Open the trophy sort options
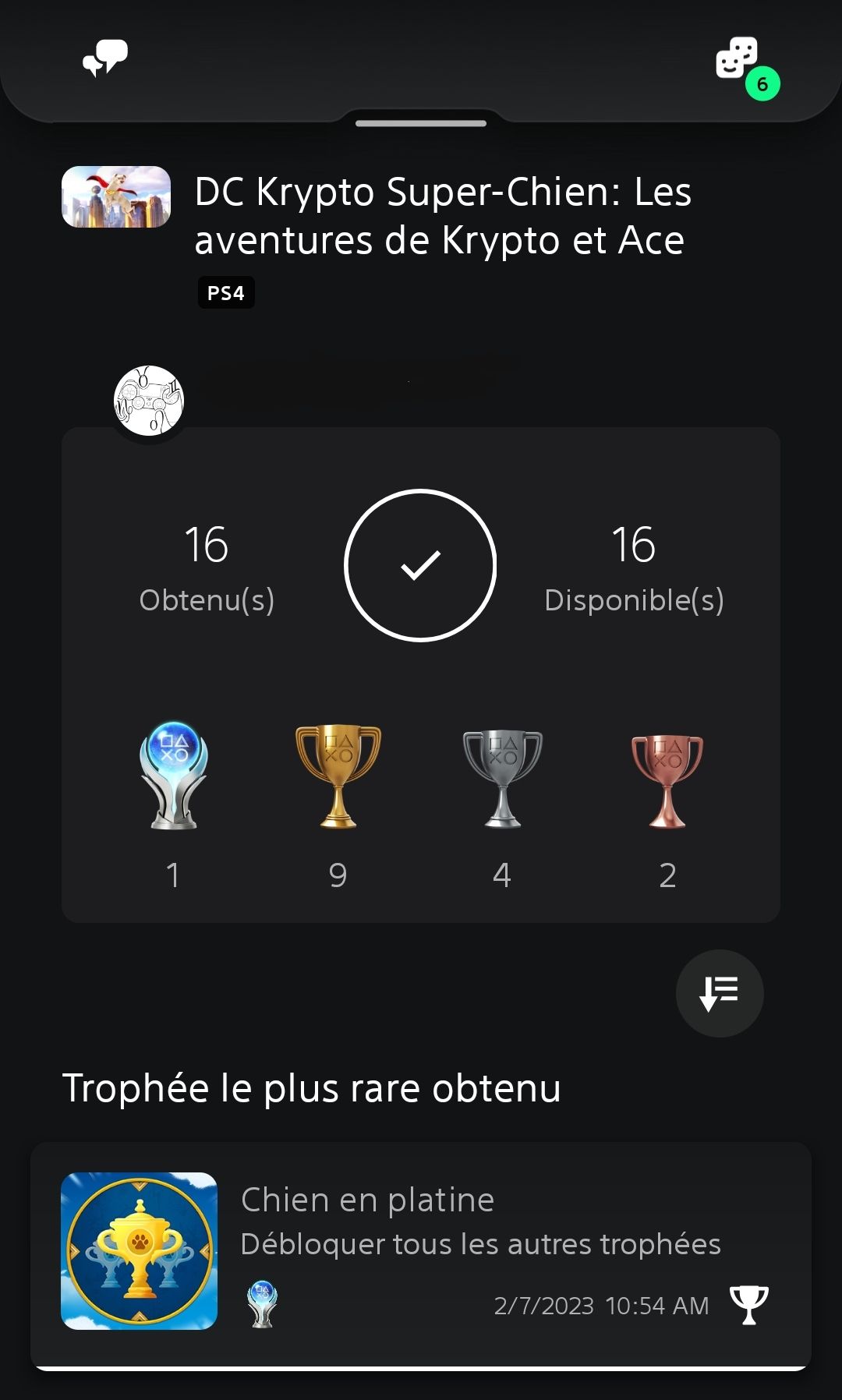 (719, 993)
